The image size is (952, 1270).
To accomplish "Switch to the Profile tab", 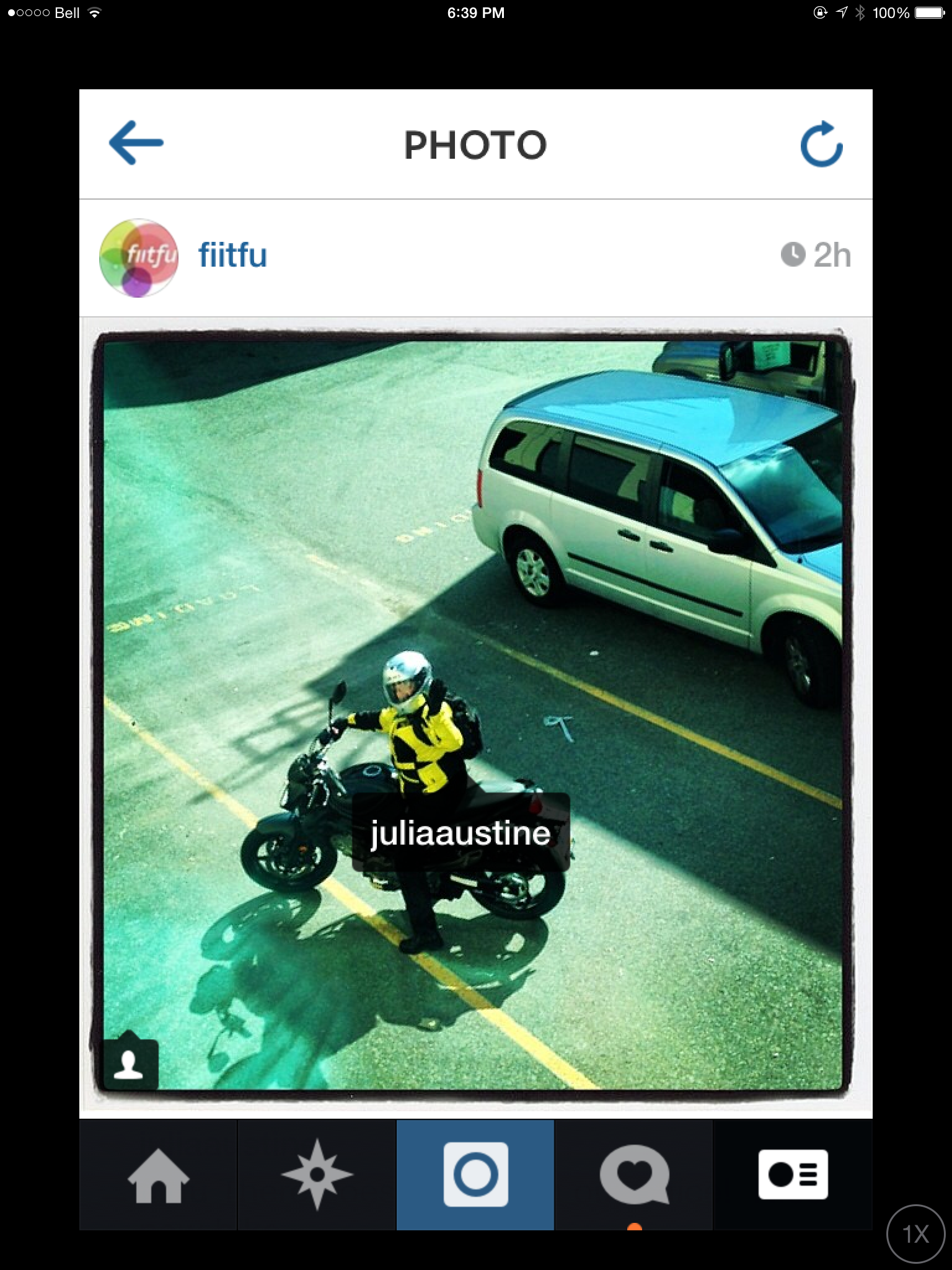I will pyautogui.click(x=793, y=1175).
